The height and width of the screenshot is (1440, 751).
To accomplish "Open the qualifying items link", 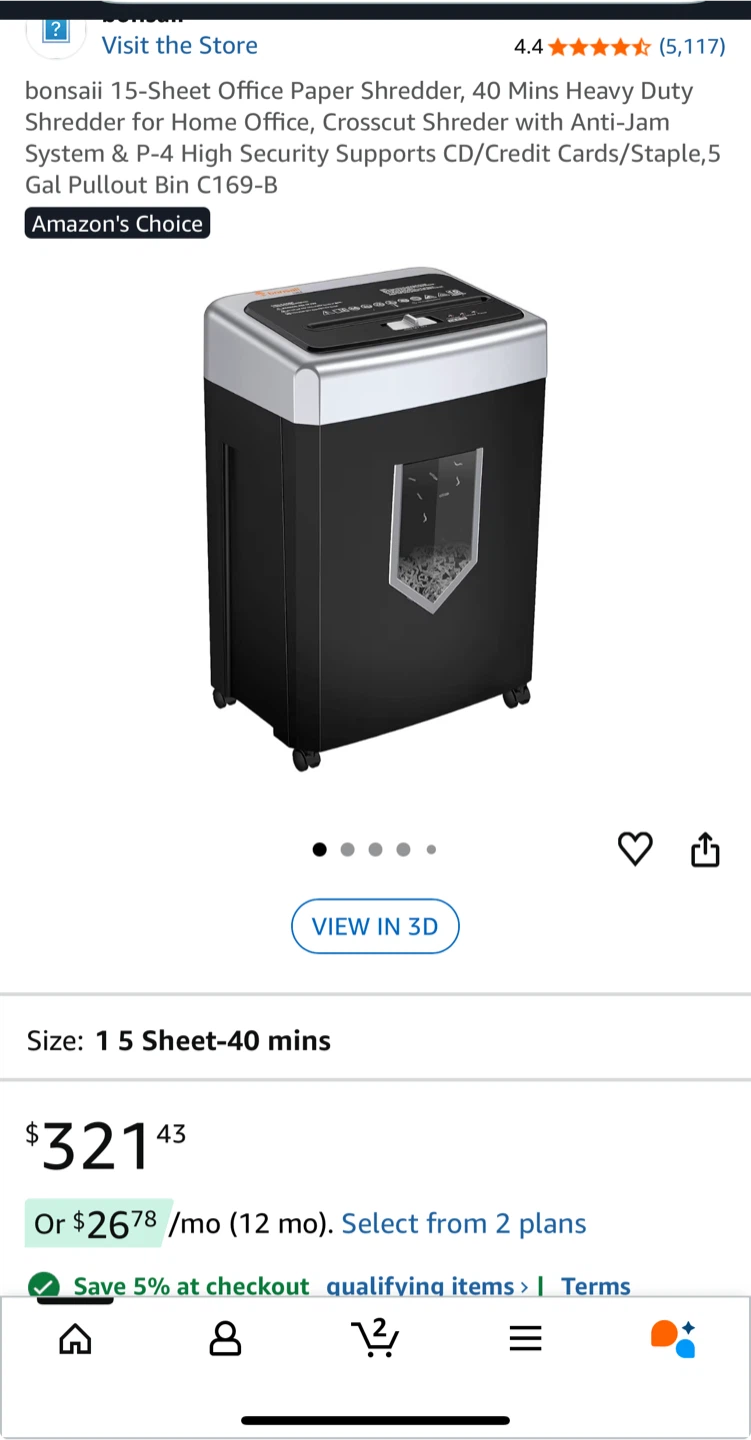I will click(x=427, y=1286).
